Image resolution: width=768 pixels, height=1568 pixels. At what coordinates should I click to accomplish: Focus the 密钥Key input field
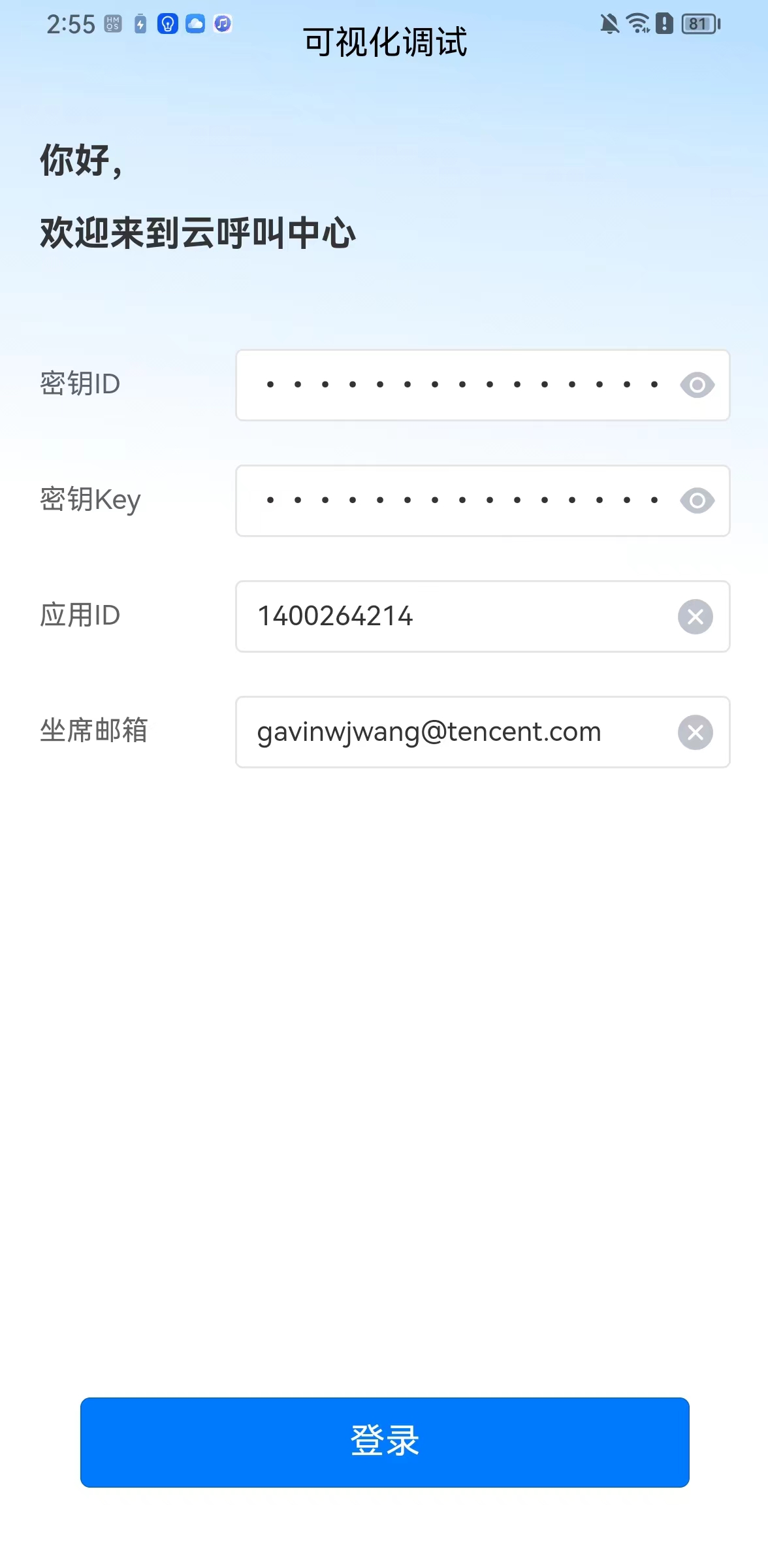click(x=457, y=500)
